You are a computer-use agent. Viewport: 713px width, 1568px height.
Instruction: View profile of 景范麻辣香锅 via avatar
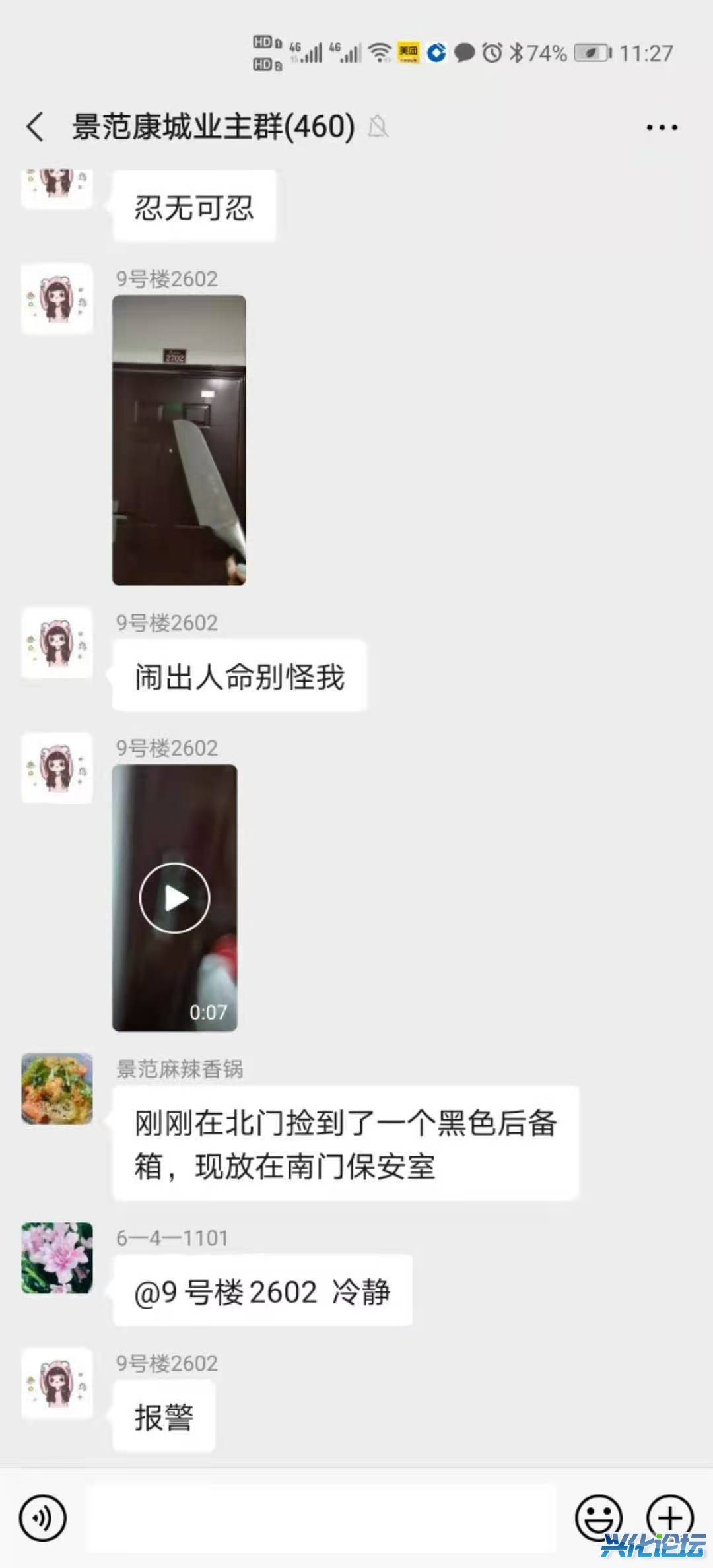(x=57, y=1088)
